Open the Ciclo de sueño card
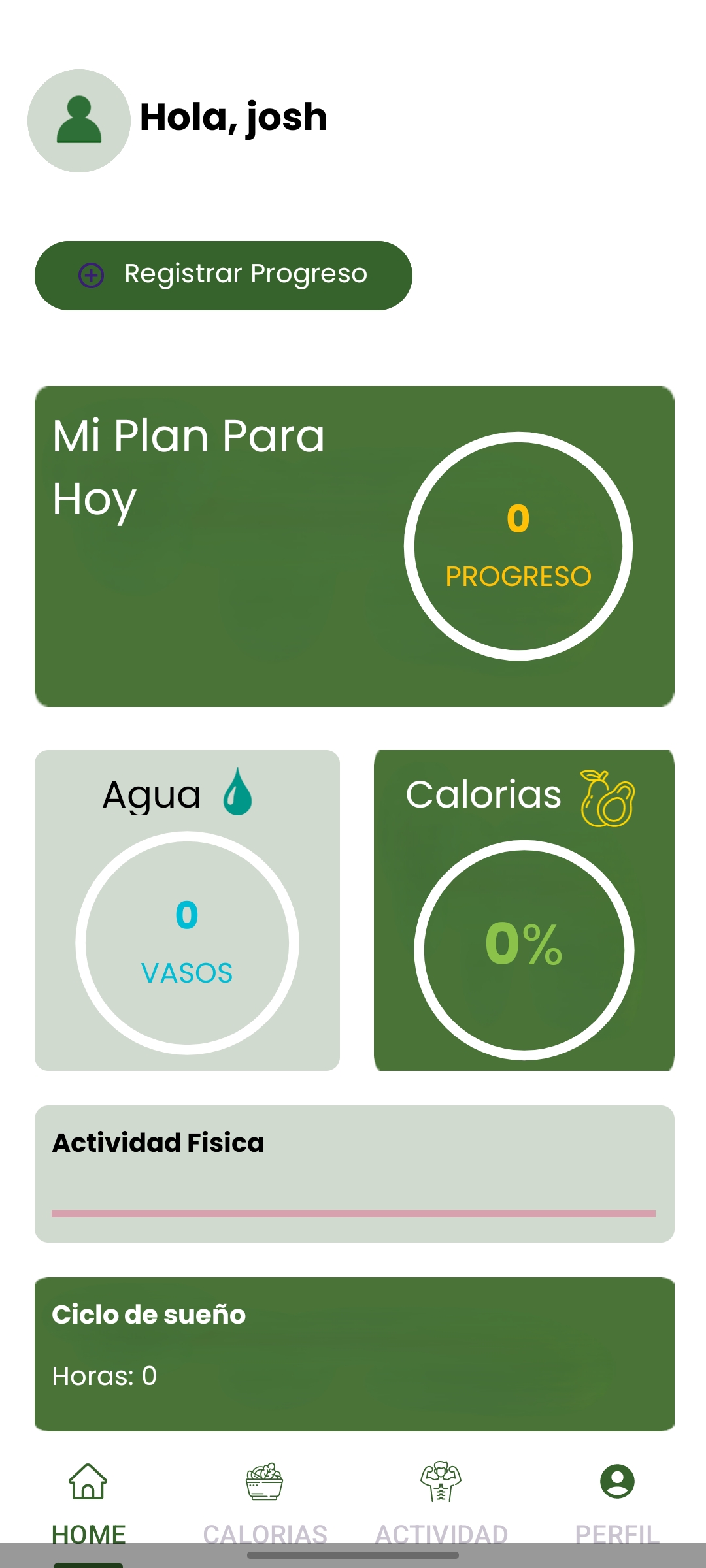The width and height of the screenshot is (706, 1568). click(x=354, y=1354)
